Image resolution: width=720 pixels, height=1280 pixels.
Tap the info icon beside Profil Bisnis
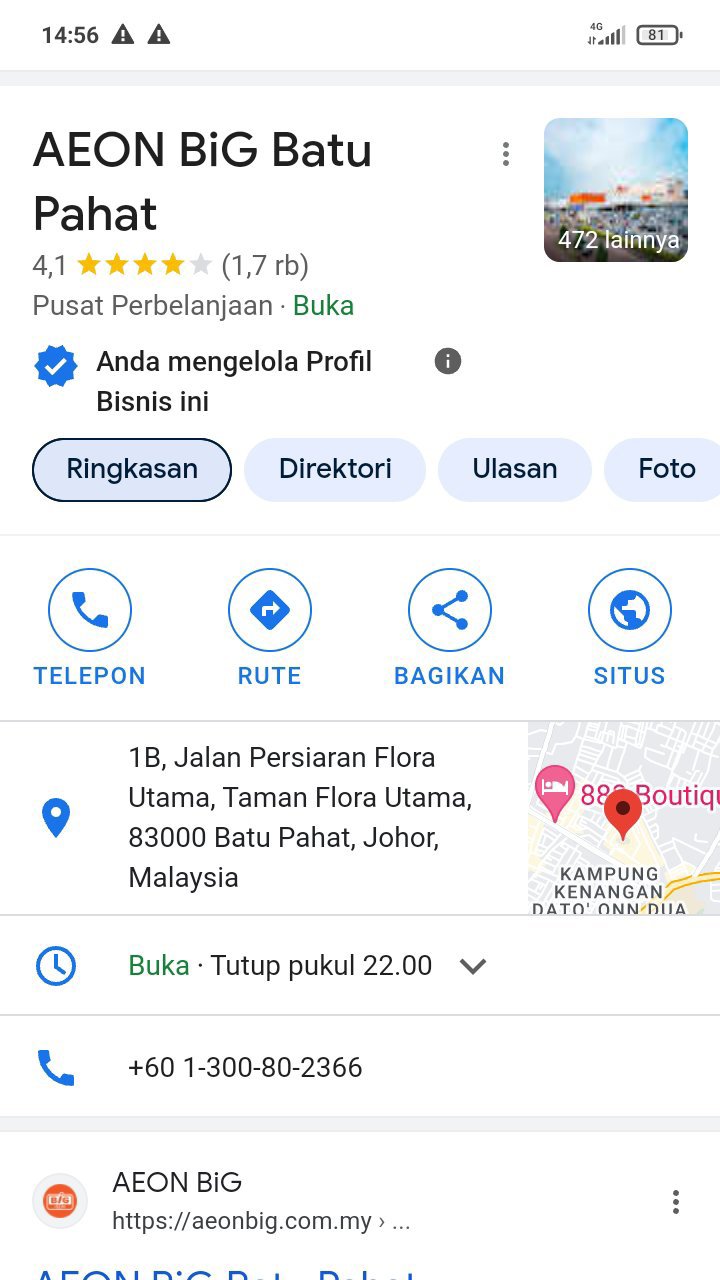[x=448, y=361]
